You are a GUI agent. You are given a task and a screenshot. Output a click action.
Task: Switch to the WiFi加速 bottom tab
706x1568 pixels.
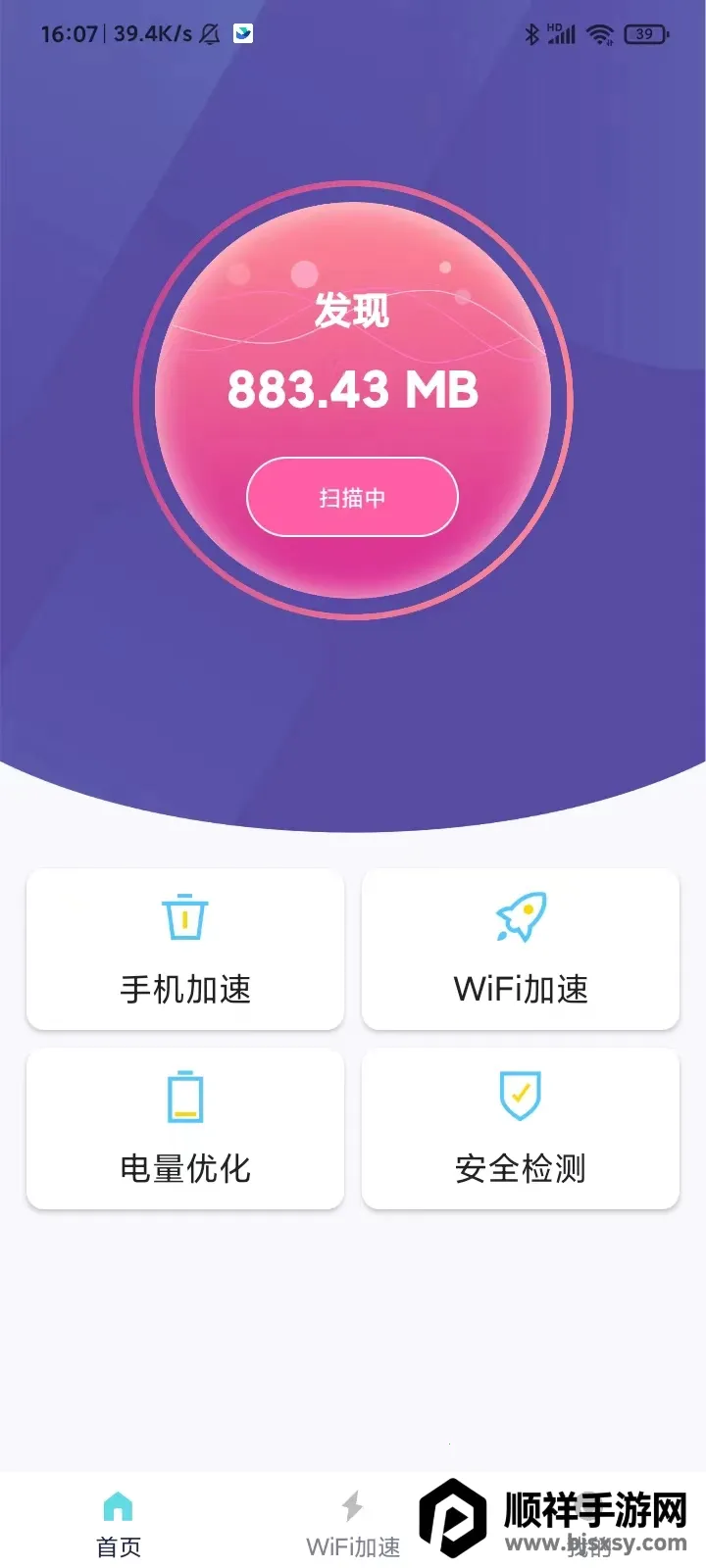[x=353, y=1523]
